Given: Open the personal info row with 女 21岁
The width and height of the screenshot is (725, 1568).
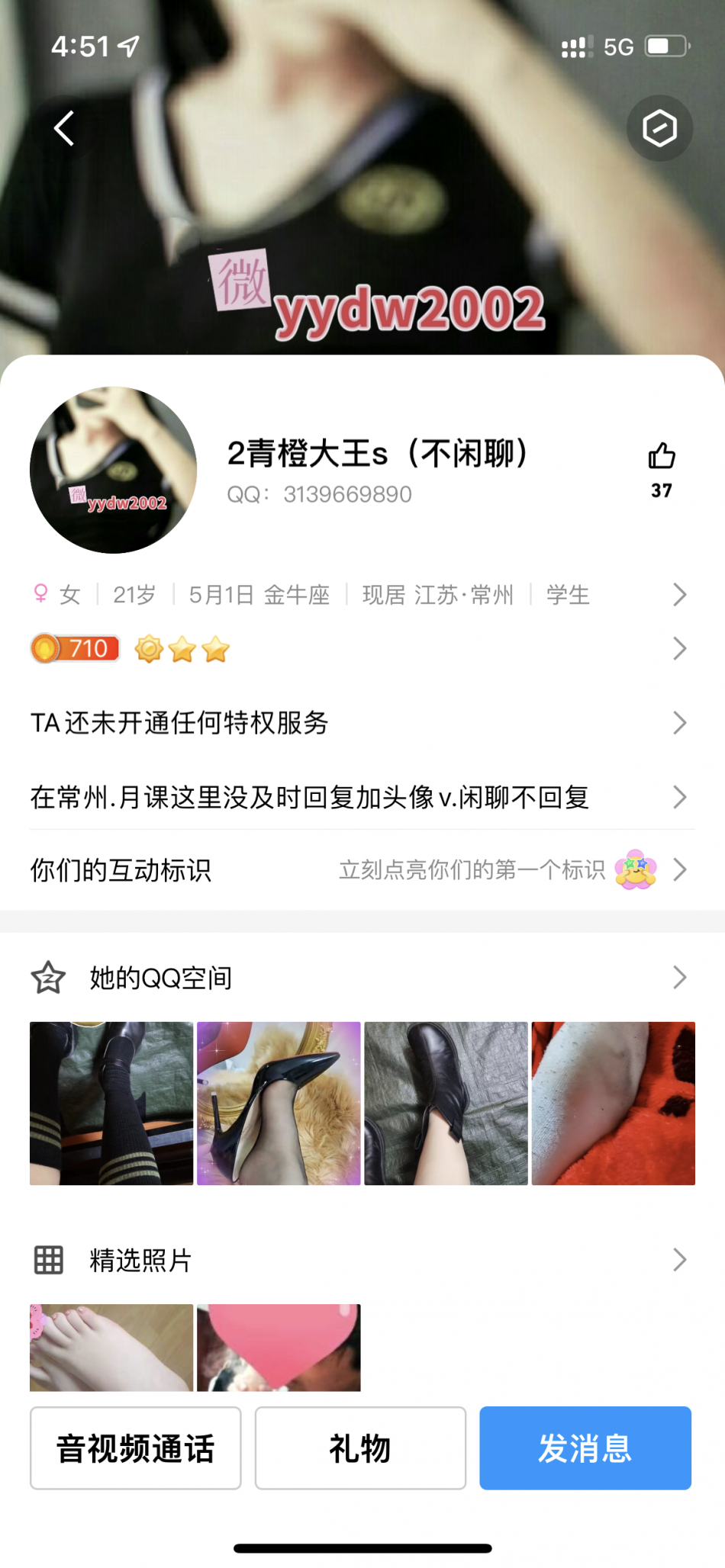Looking at the screenshot, I should coord(359,595).
